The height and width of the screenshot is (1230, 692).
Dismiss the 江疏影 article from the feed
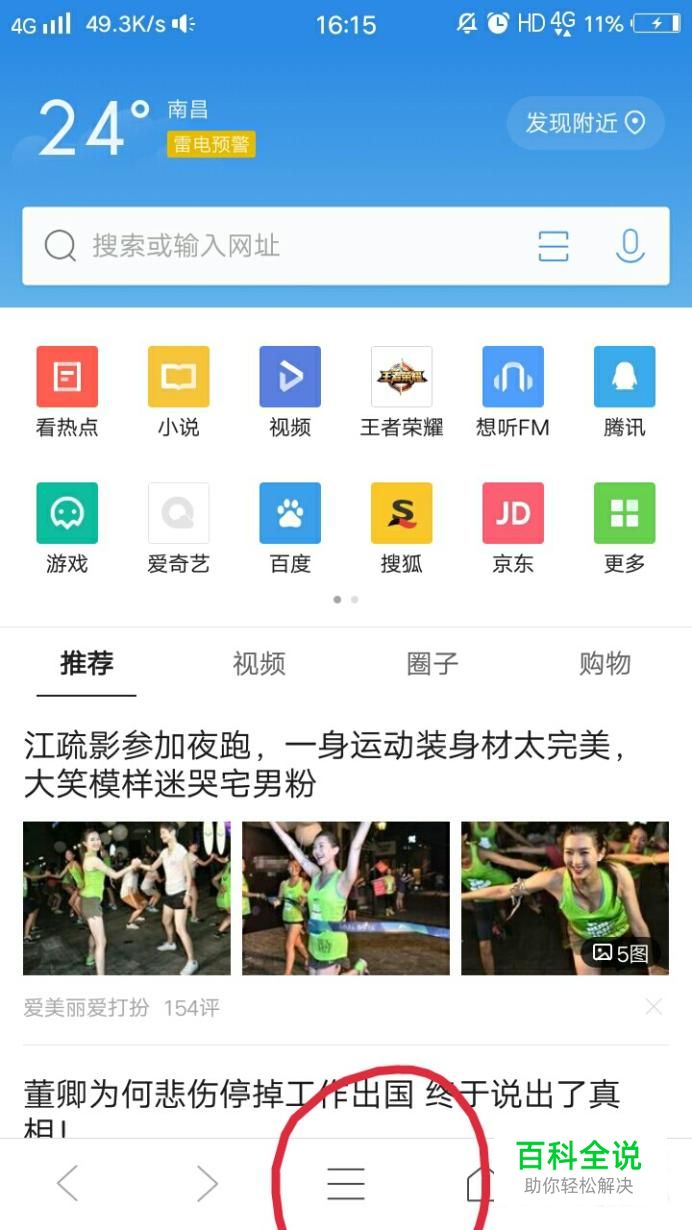click(653, 1007)
